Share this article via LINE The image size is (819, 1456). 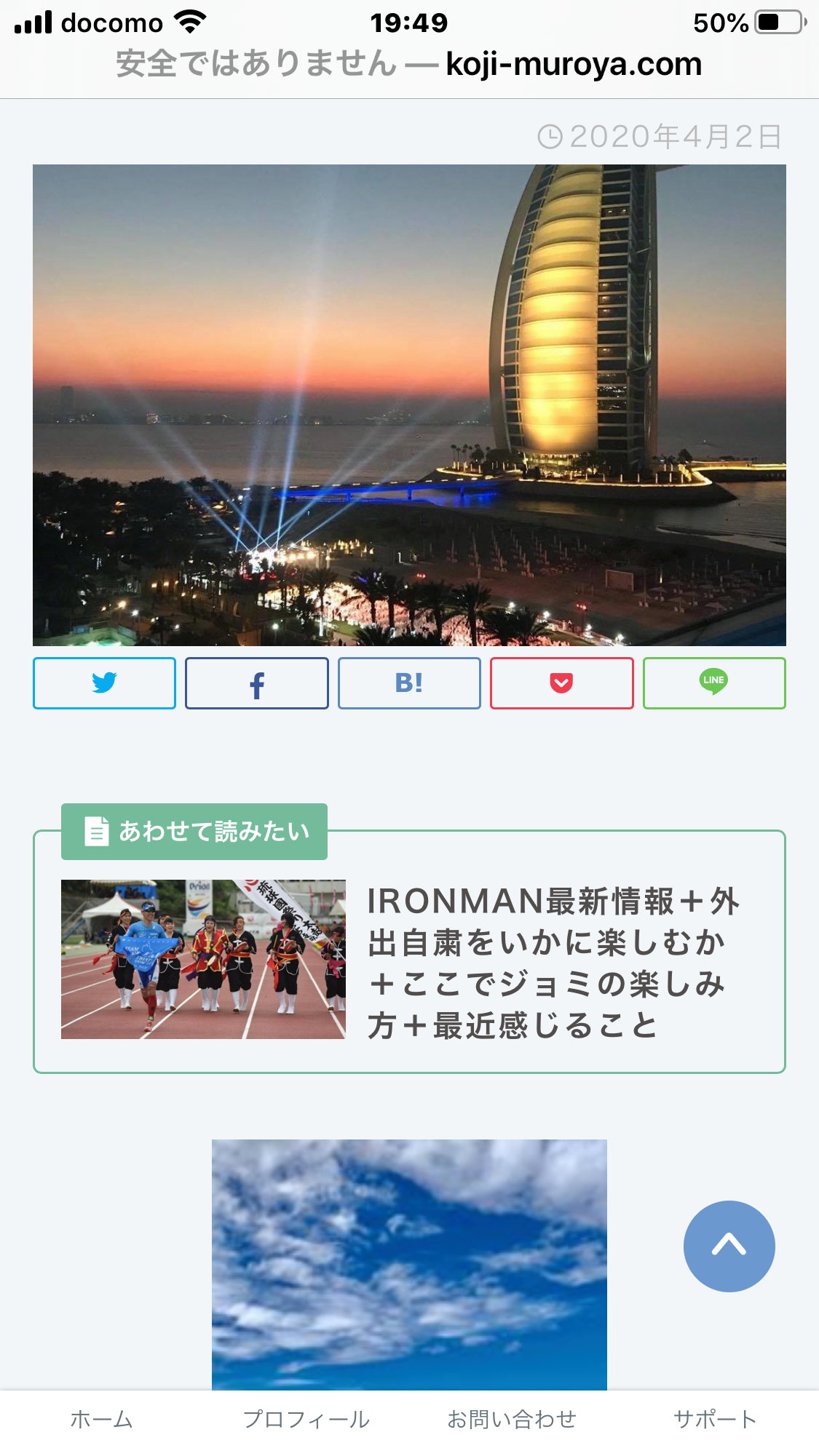coord(714,683)
